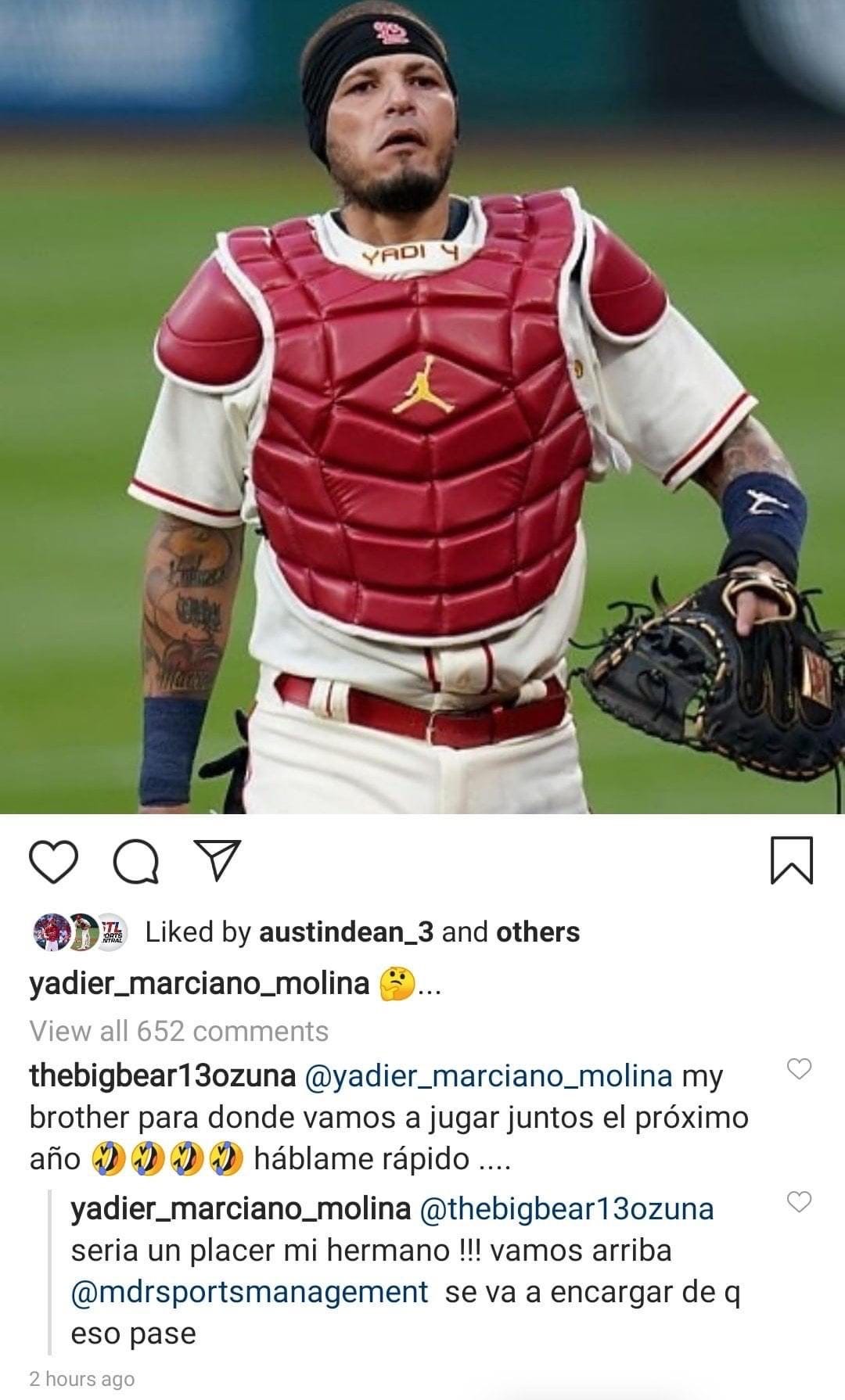Open yadier_marciano_molina's profile from caption
This screenshot has height=1400, width=845.
coord(199,983)
